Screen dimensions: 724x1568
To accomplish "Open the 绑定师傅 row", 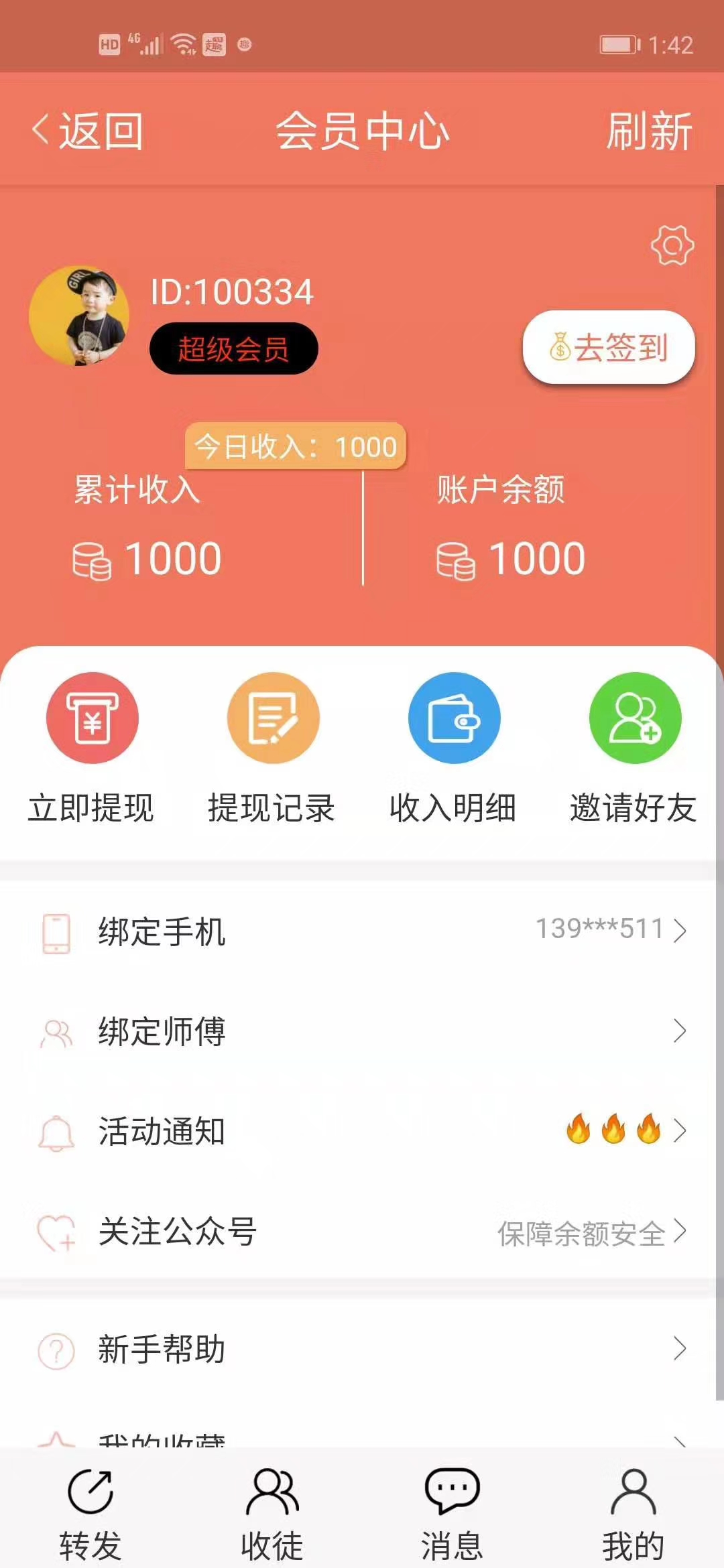I will (362, 1031).
